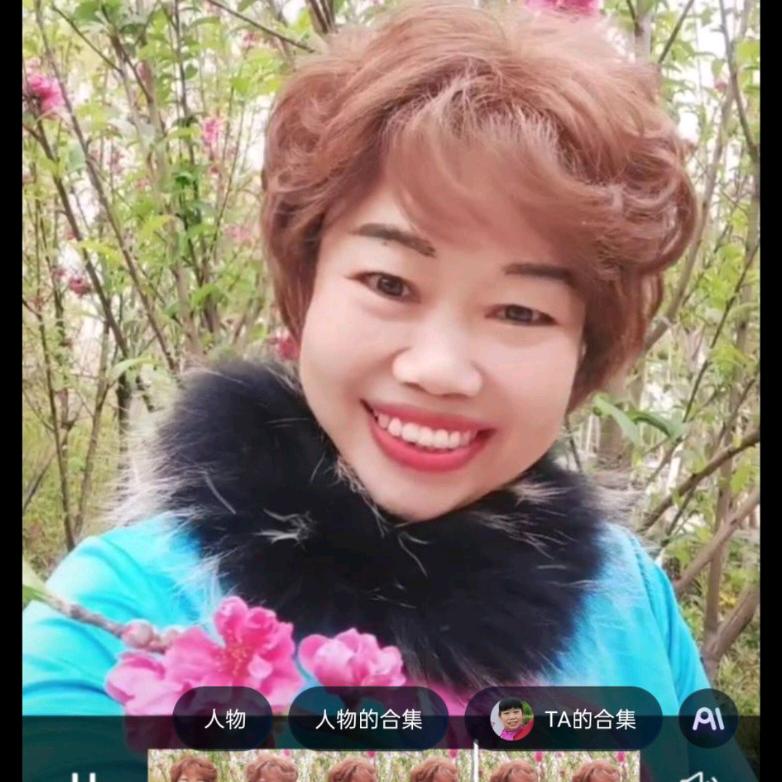This screenshot has width=782, height=782.
Task: Open the 人物的合集 collection chip
Action: click(x=368, y=719)
